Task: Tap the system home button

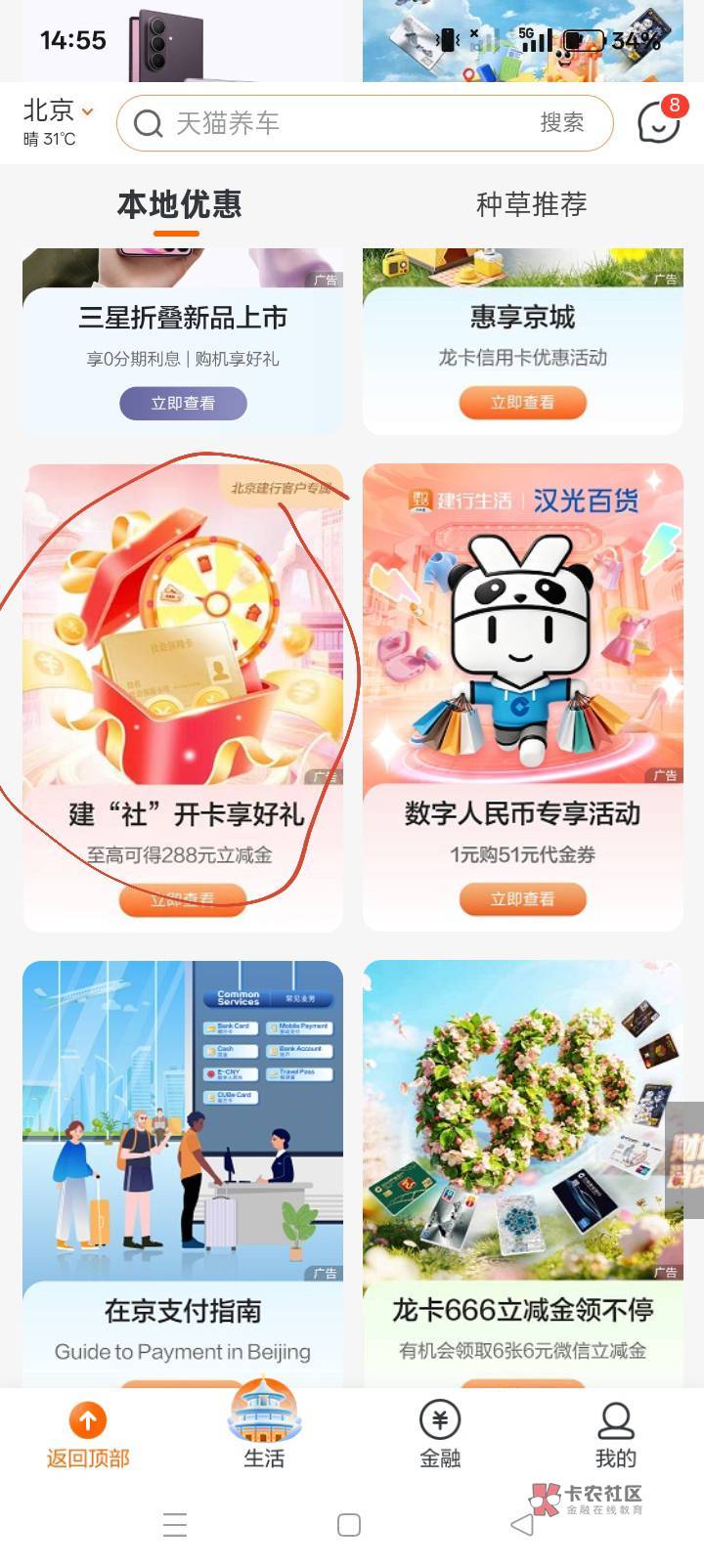Action: tap(349, 1525)
